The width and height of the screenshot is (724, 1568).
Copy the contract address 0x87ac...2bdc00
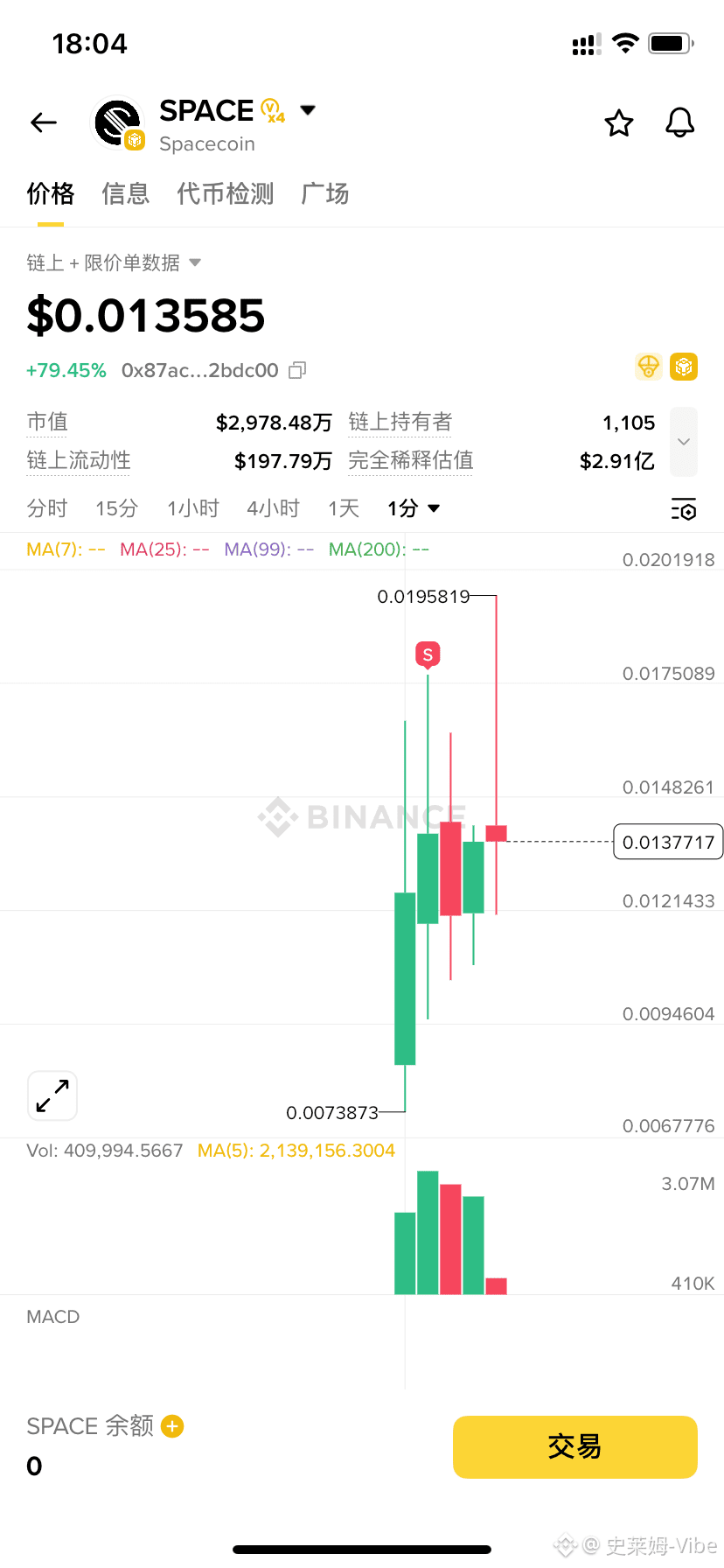pos(298,370)
